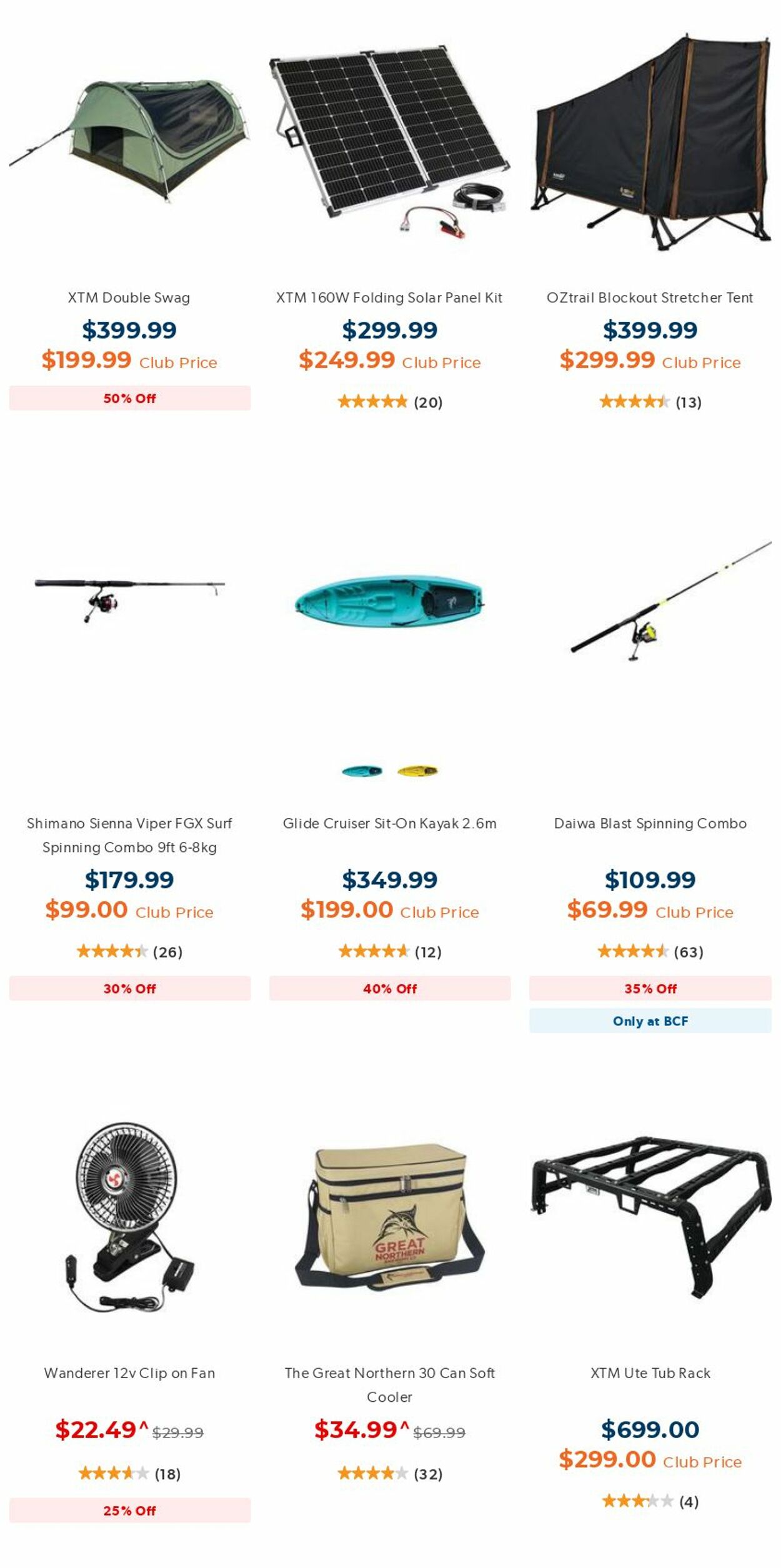Open OZtrail Blockout Stretcher Tent listing
This screenshot has width=781, height=1568.
coord(650,297)
